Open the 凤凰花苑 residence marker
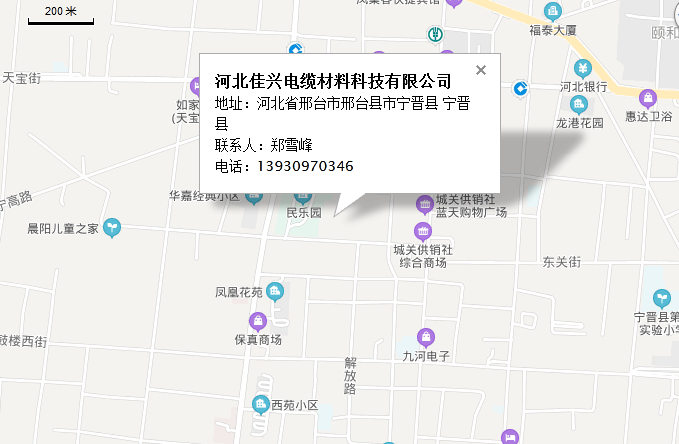The height and width of the screenshot is (444, 679). [x=275, y=292]
